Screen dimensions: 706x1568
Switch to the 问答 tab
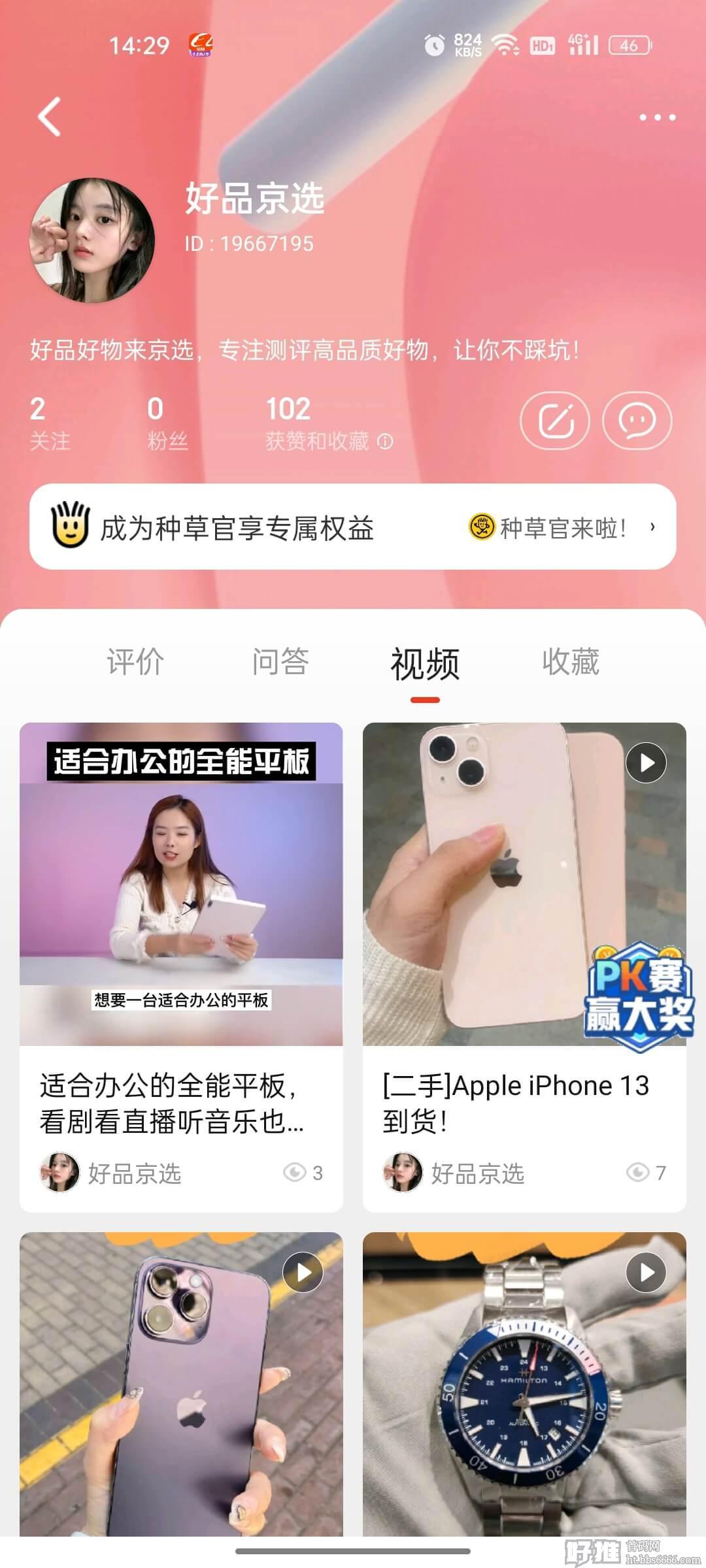point(280,662)
